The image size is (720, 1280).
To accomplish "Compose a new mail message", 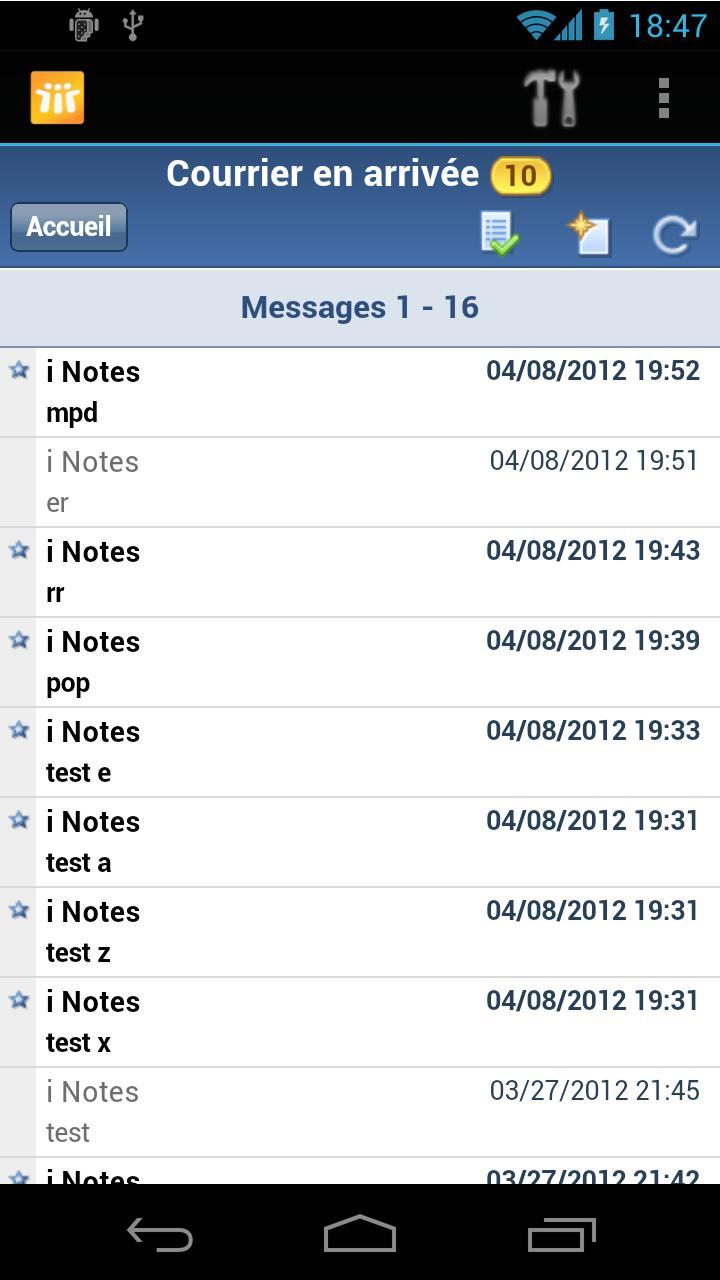I will coord(589,235).
